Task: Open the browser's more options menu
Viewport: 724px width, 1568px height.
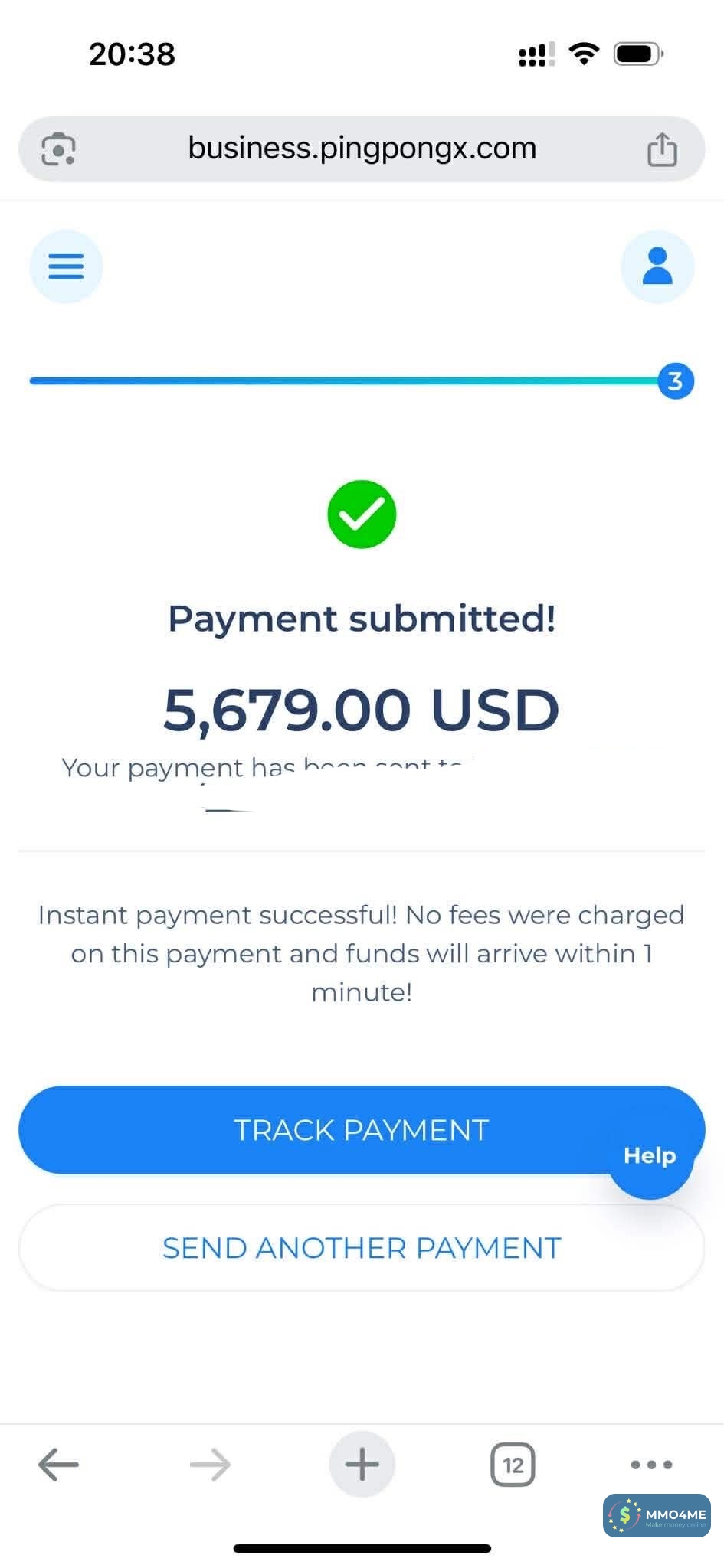Action: click(651, 1465)
